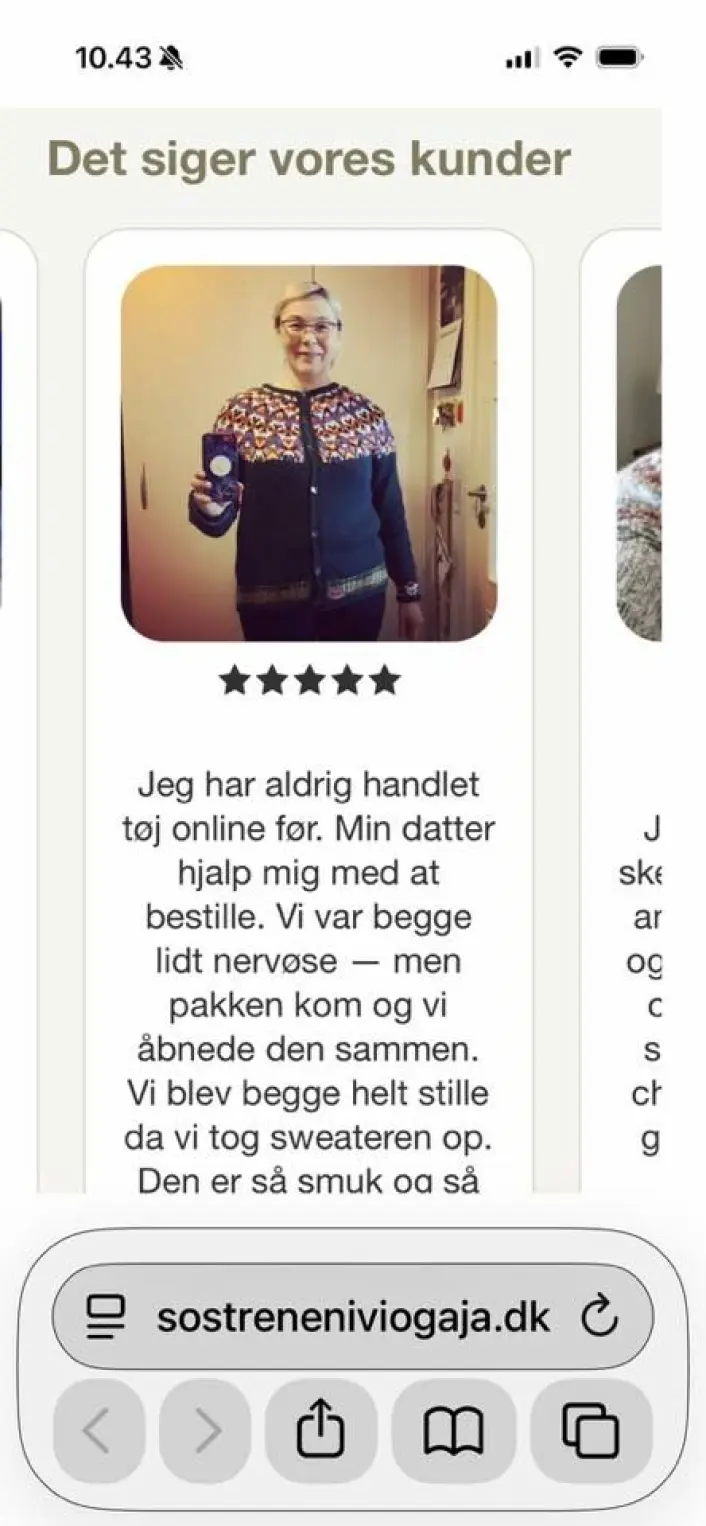706x1526 pixels.
Task: Open the page settings menu icon
Action: pos(105,1318)
